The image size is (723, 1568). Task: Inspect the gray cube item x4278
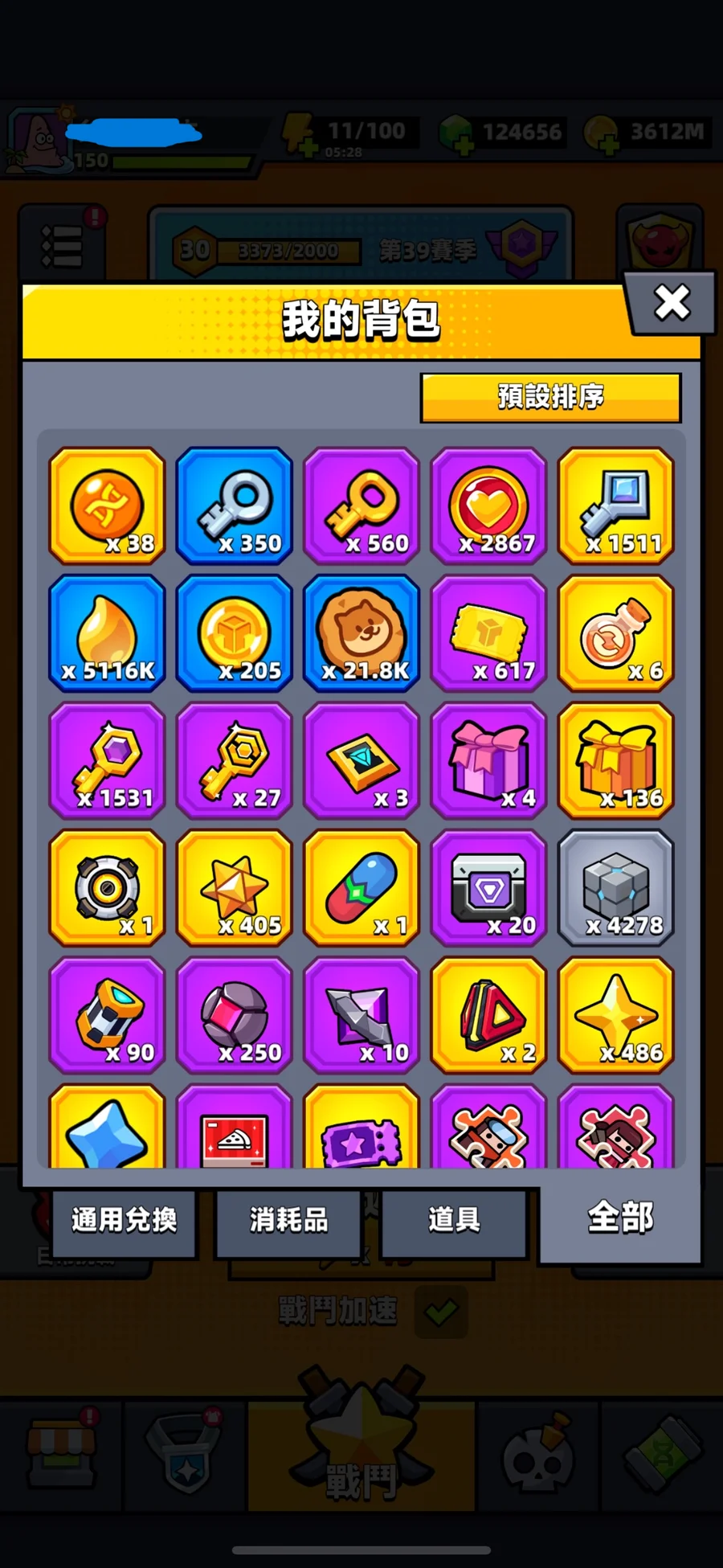(616, 887)
